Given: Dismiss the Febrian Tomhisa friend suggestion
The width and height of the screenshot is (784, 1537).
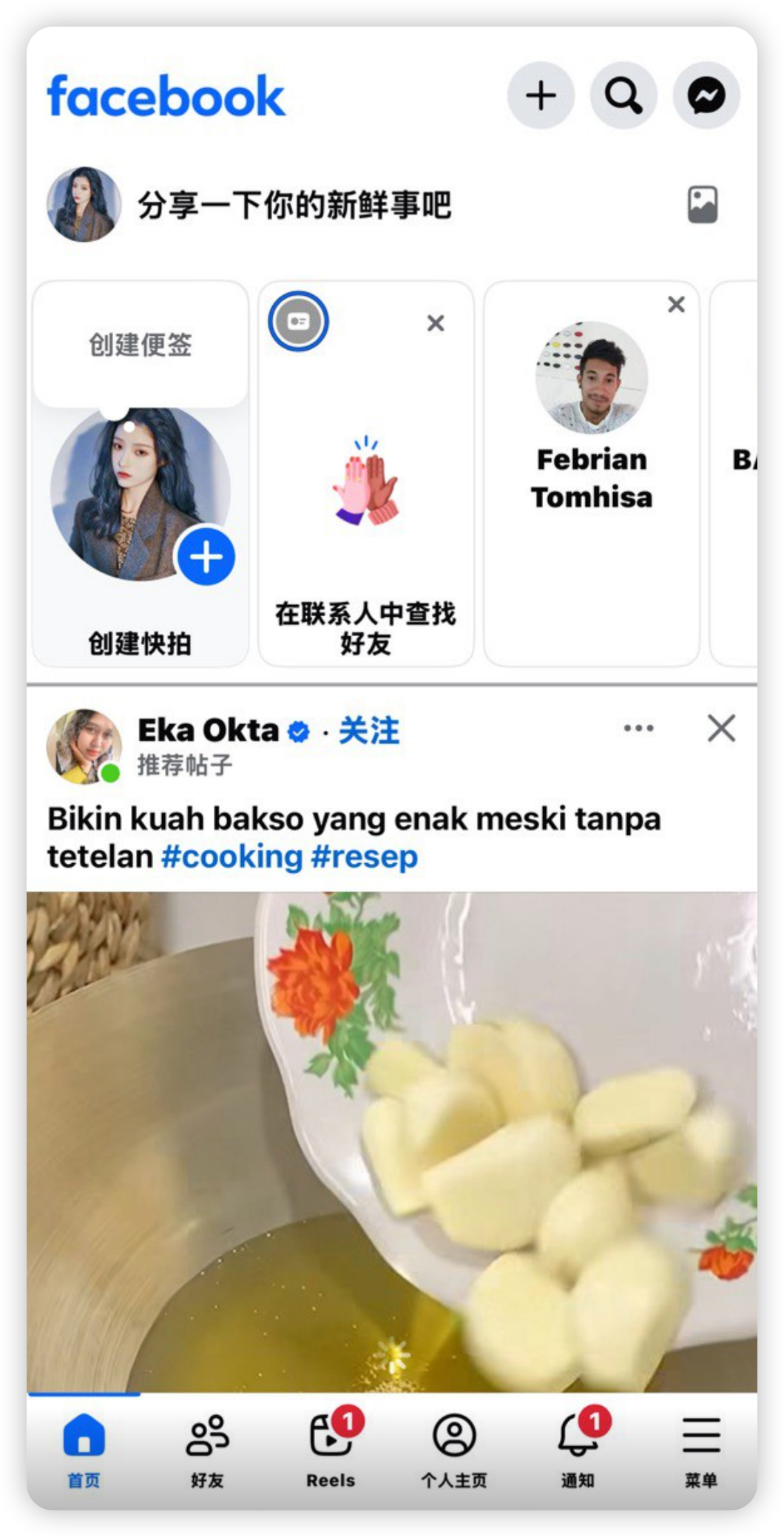Looking at the screenshot, I should pos(675,304).
